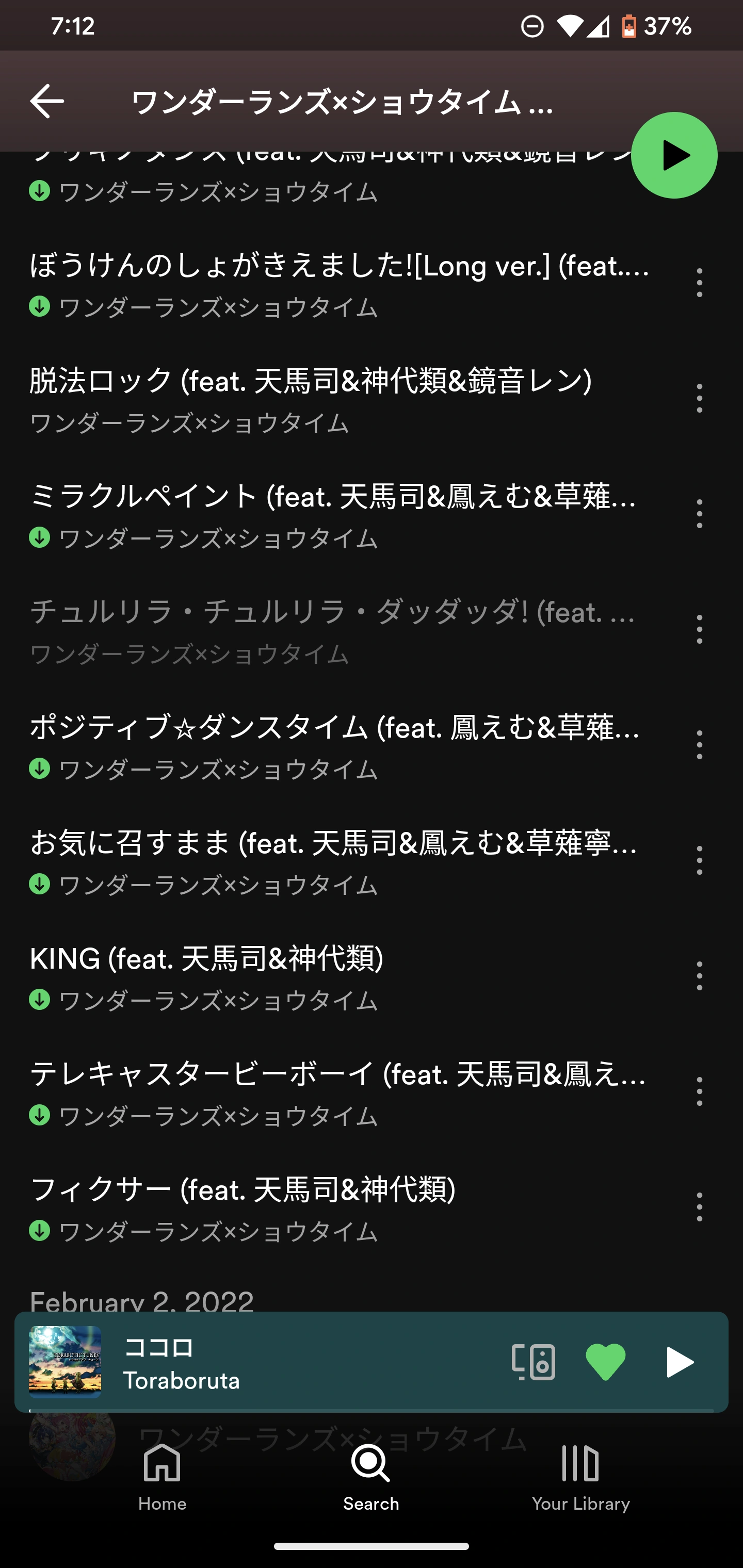743x1568 pixels.
Task: Resume ココロ from the mini player
Action: pyautogui.click(x=679, y=1362)
